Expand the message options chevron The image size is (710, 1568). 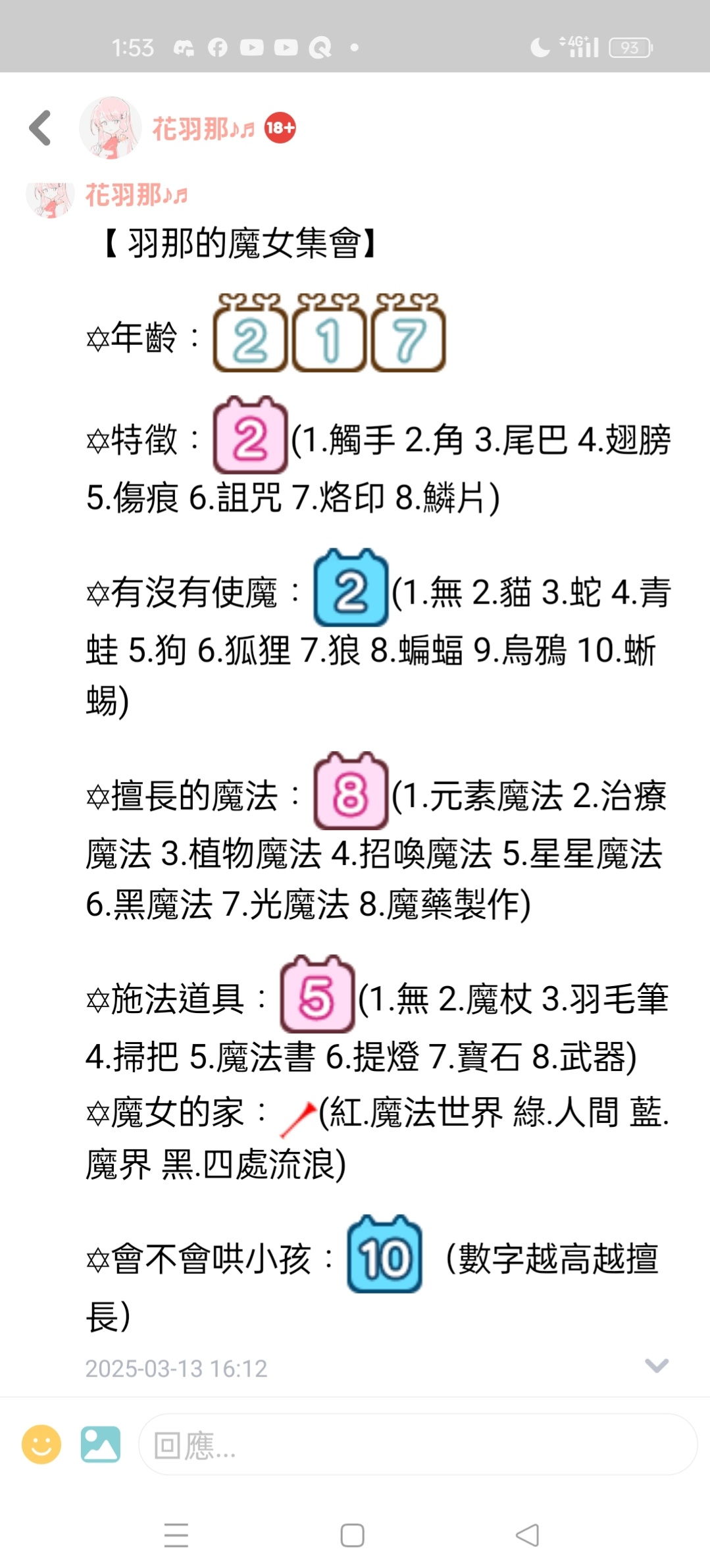656,1365
